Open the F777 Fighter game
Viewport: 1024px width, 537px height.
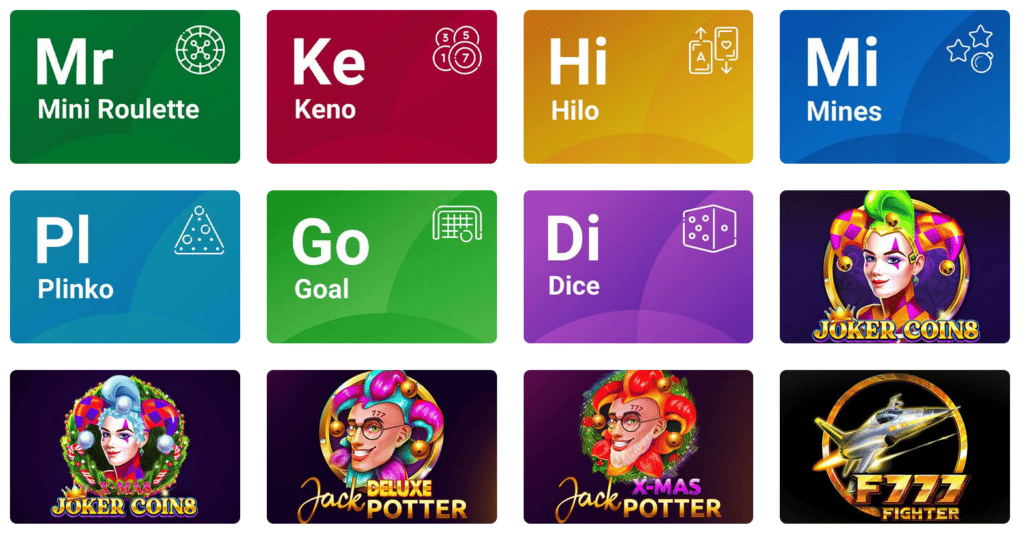point(894,447)
